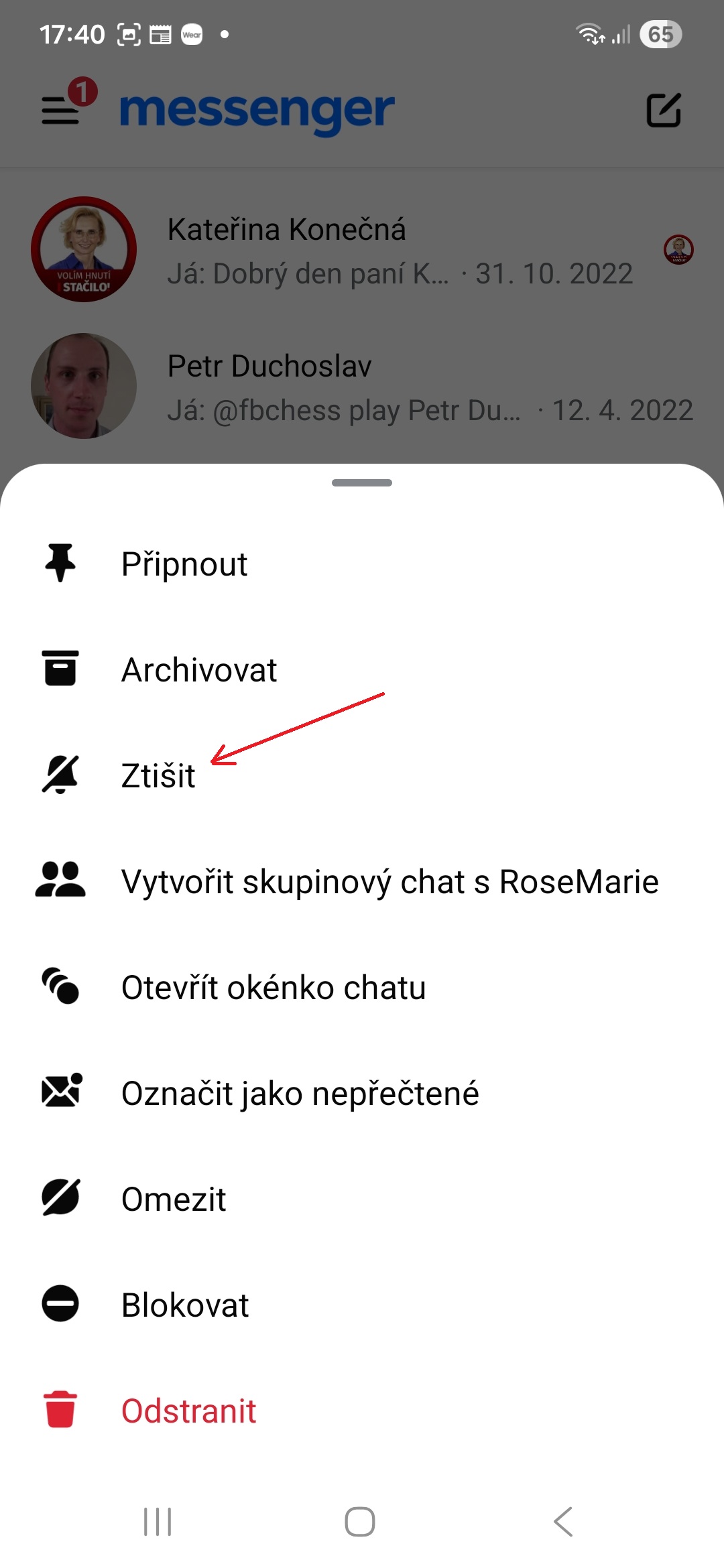Tap Vytvořit skupinový chat s RoseMarie

389,881
